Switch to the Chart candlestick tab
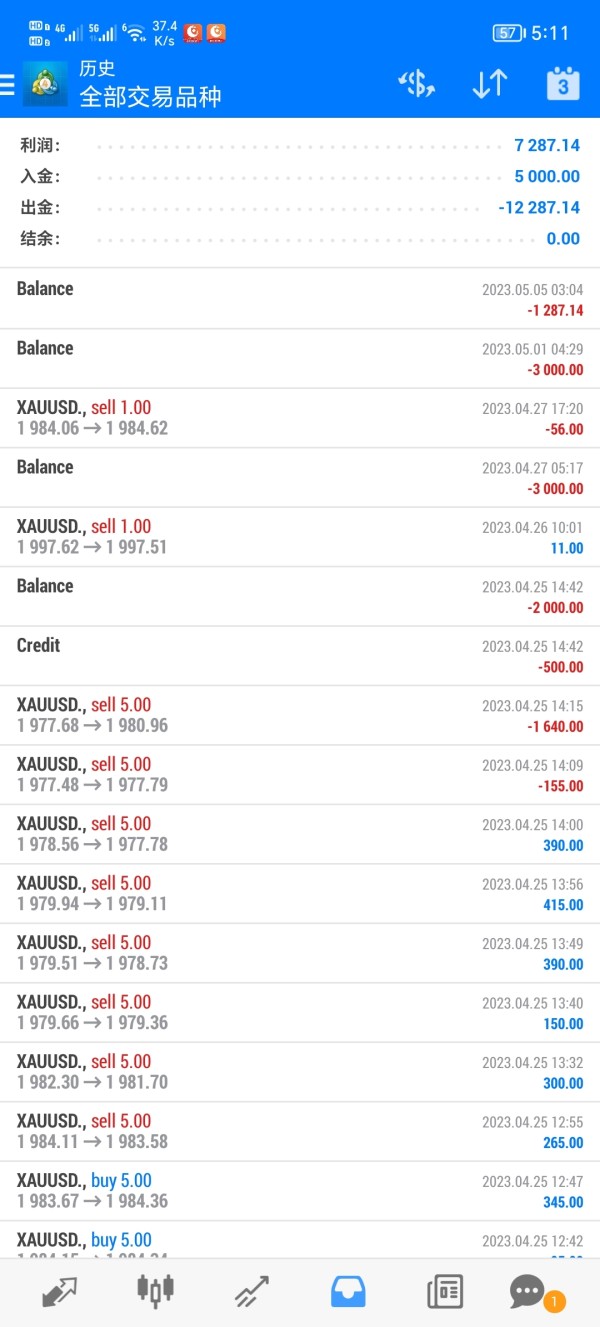This screenshot has width=600, height=1327. (x=155, y=1291)
